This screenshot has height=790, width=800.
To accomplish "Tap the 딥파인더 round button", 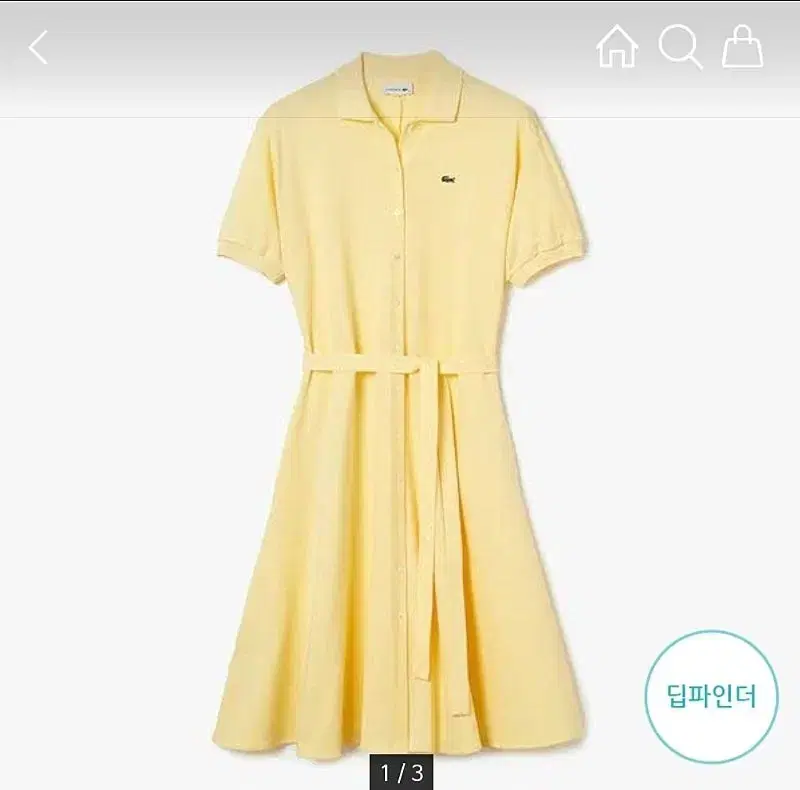I will [x=711, y=696].
